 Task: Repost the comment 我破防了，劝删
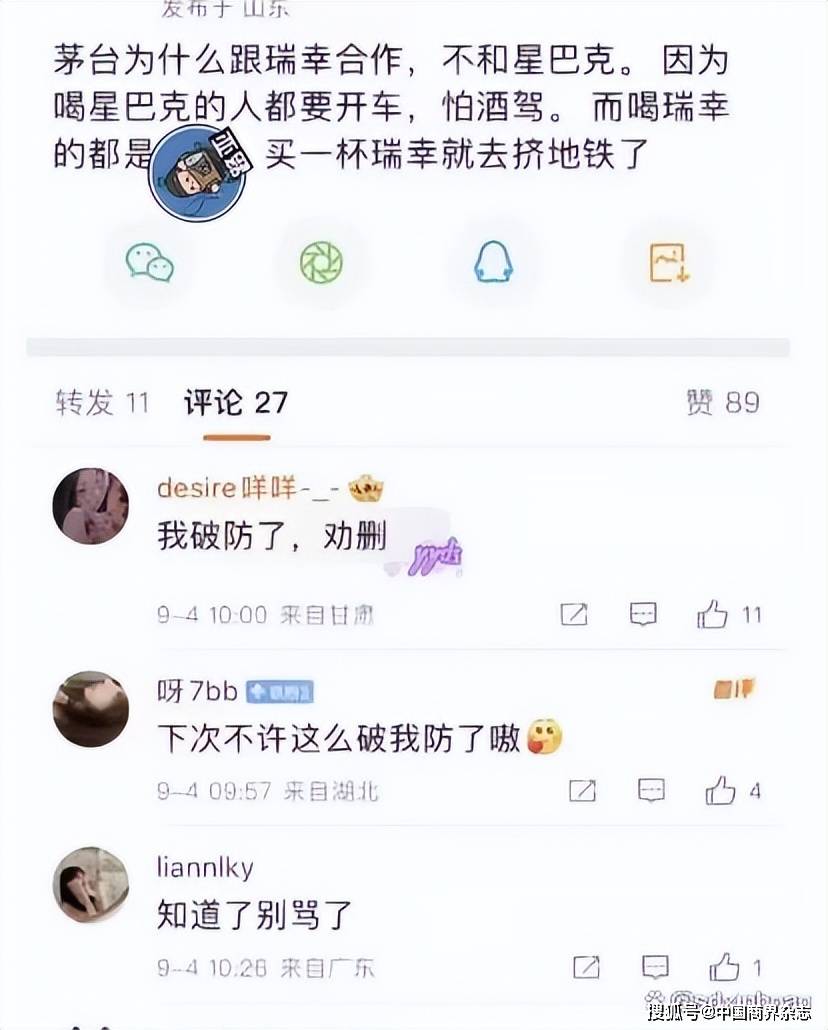574,614
